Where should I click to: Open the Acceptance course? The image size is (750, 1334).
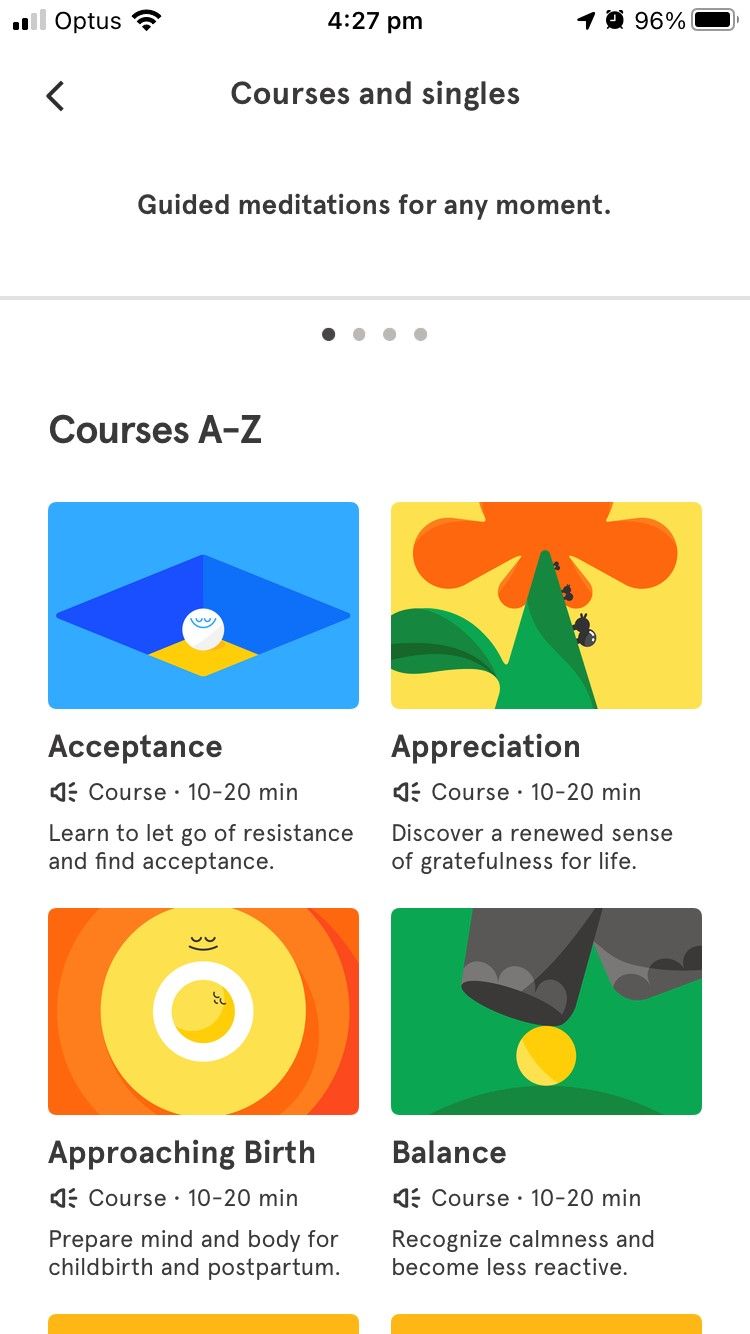click(x=203, y=606)
